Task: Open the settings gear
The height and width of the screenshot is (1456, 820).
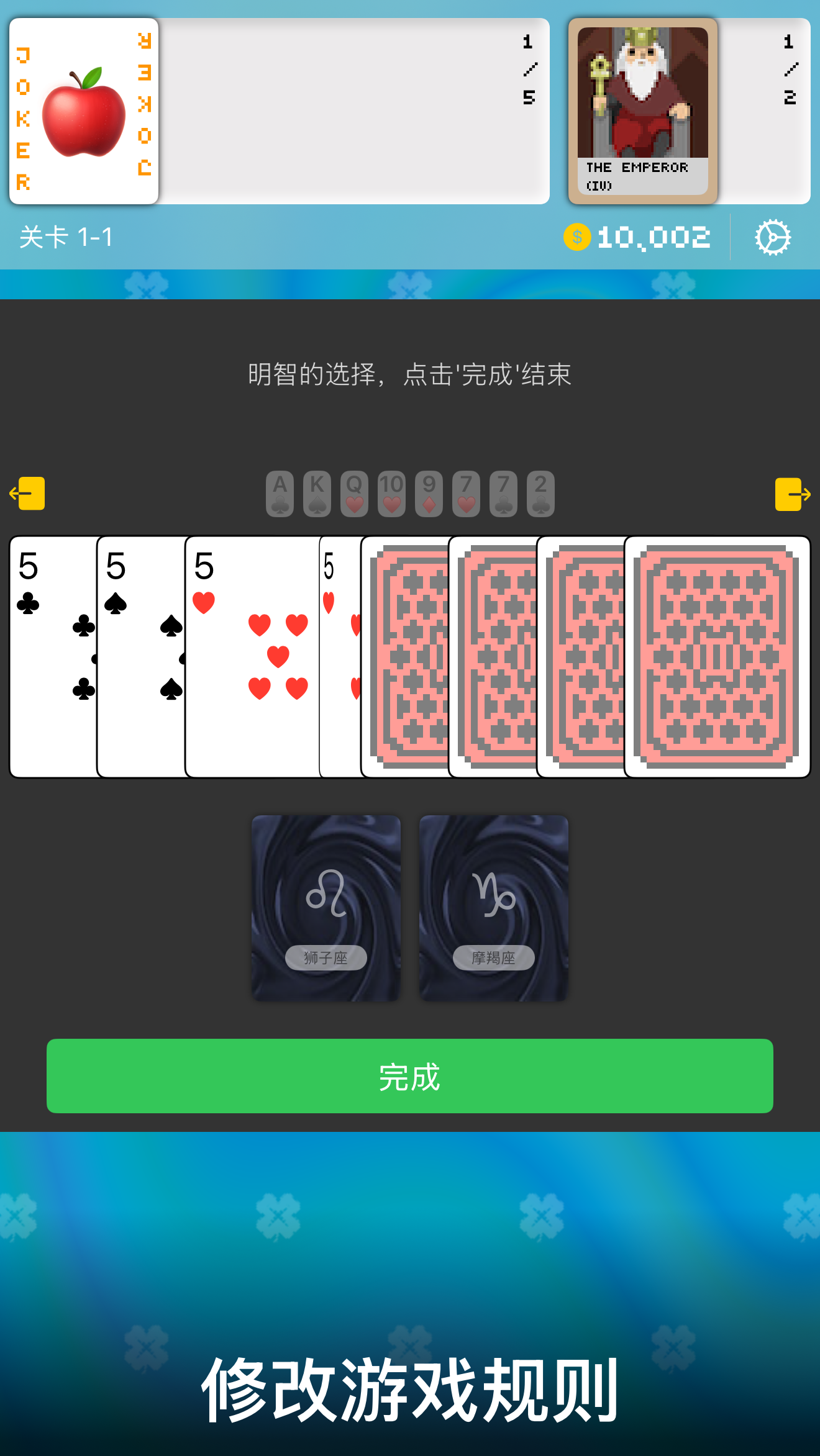Action: (x=772, y=237)
